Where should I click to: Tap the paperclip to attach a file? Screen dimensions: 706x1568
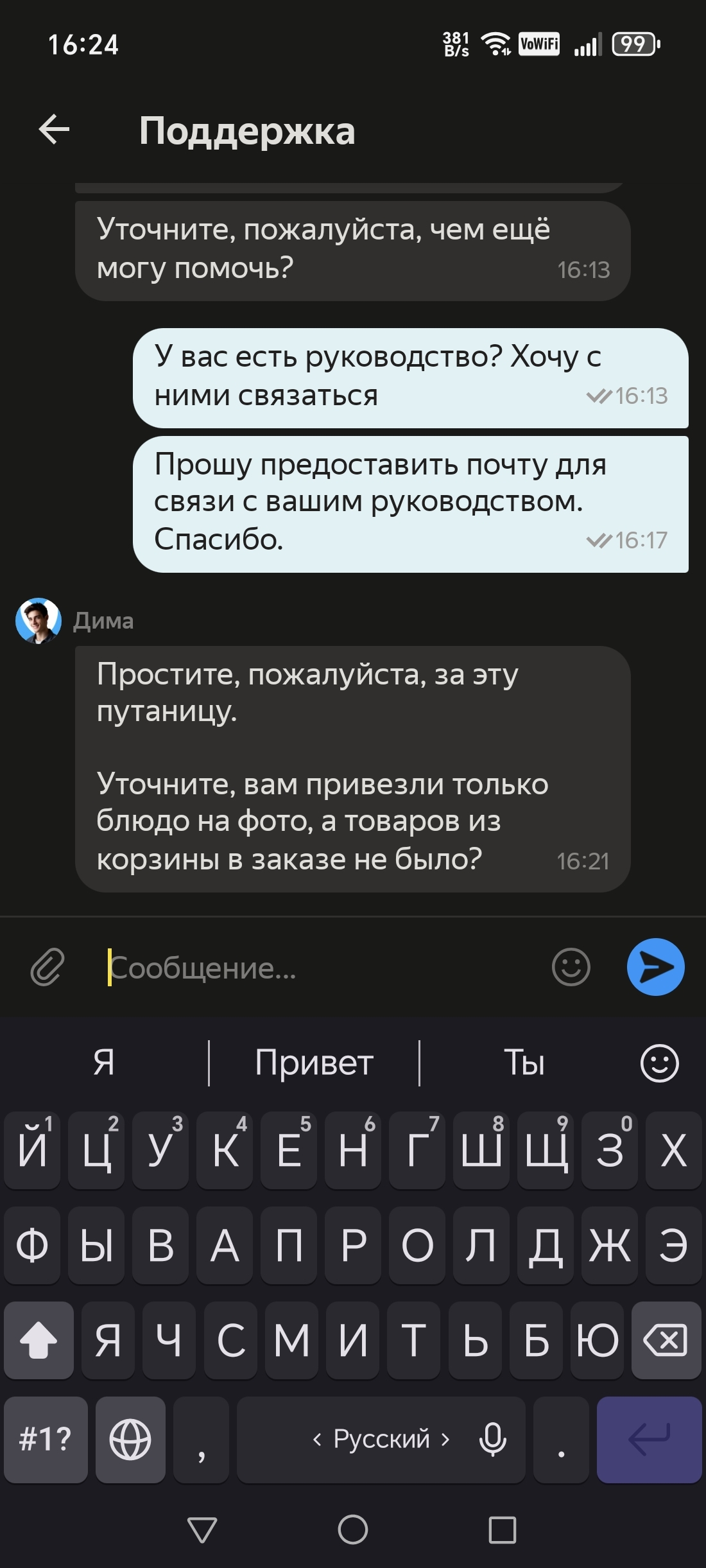[47, 967]
